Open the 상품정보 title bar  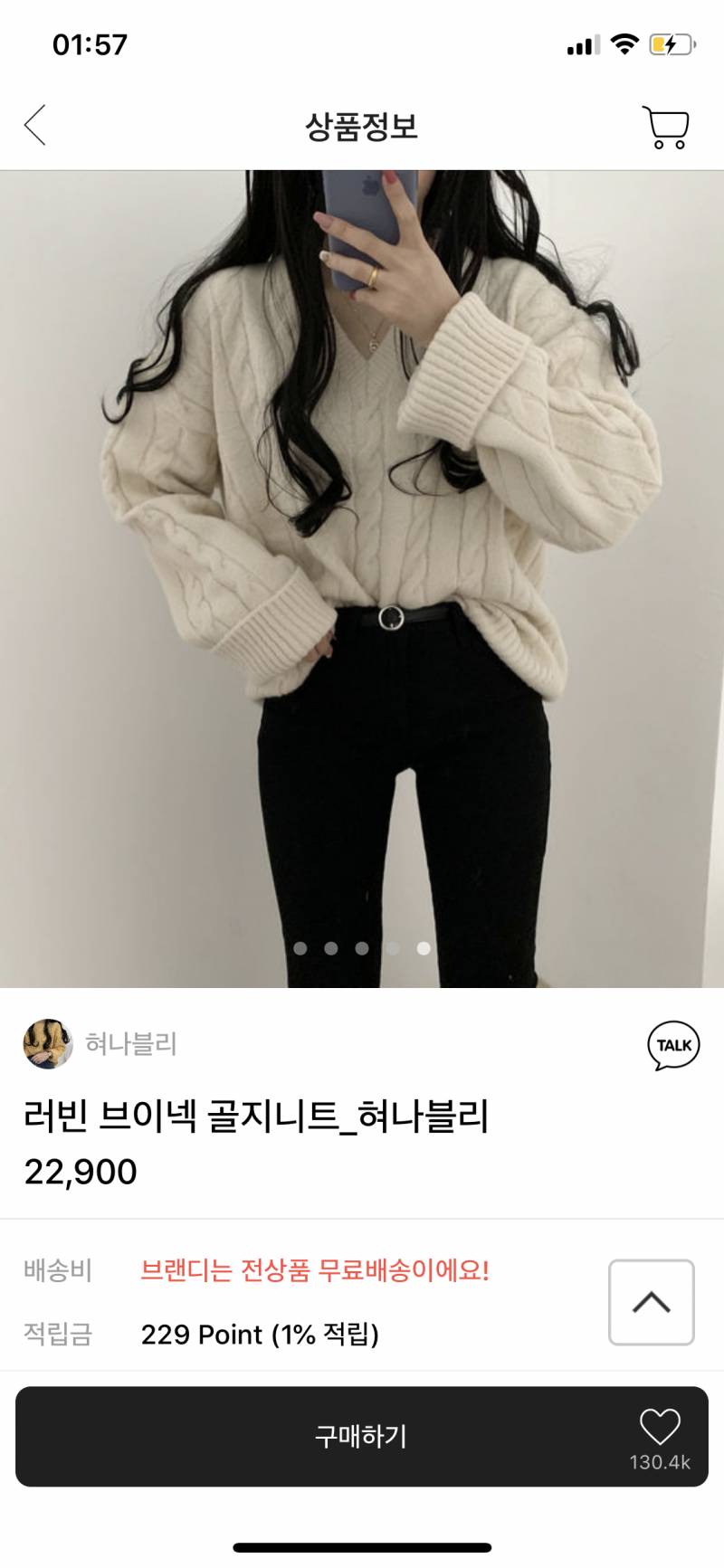360,127
